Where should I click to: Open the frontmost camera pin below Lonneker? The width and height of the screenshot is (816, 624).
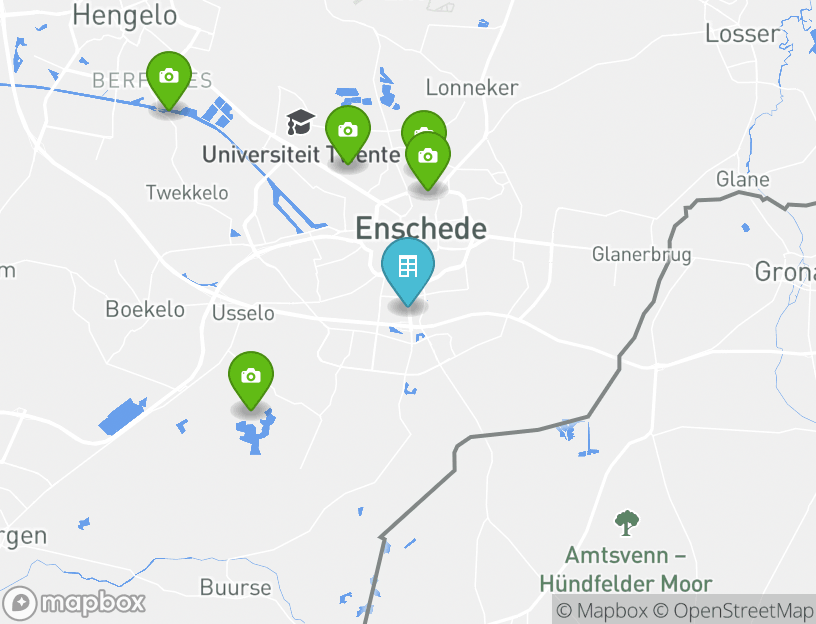[428, 157]
